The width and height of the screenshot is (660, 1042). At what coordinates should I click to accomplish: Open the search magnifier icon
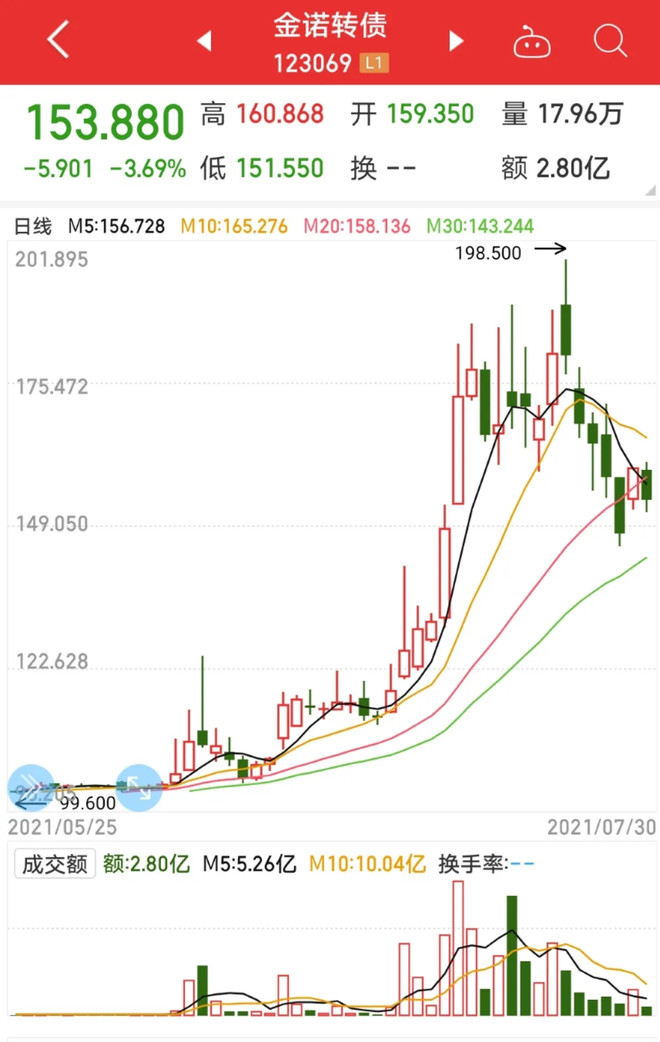pos(609,41)
